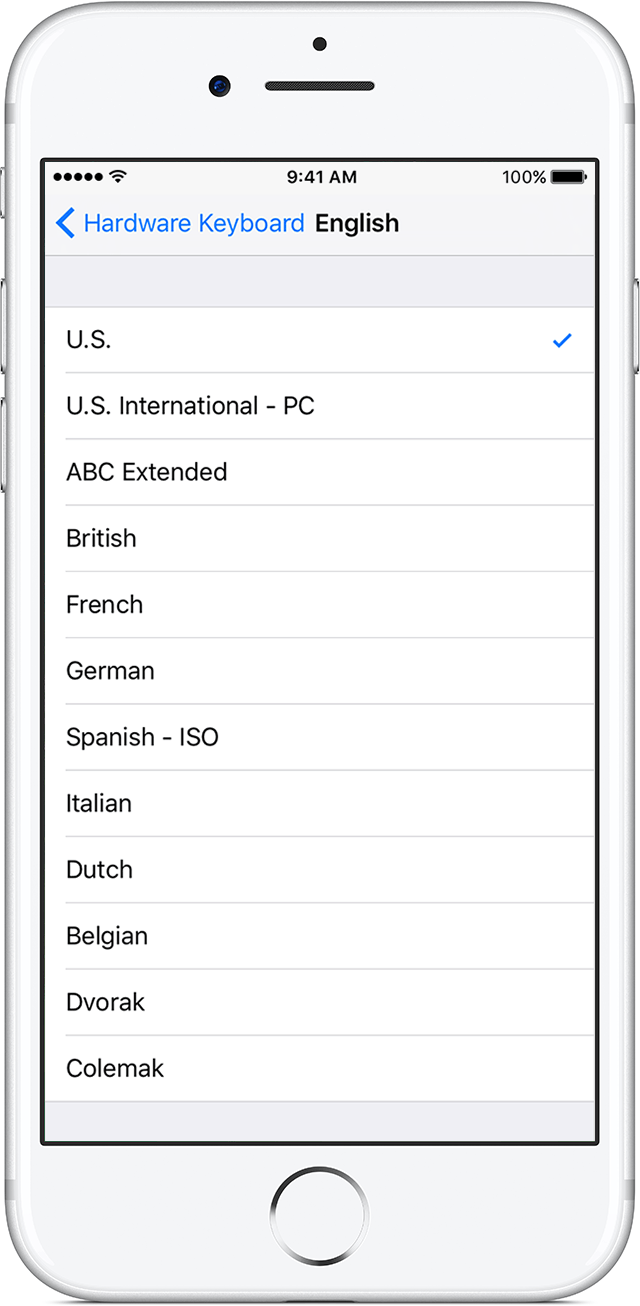Switch to the Colemak keyboard layout
640x1306 pixels.
click(x=320, y=1068)
